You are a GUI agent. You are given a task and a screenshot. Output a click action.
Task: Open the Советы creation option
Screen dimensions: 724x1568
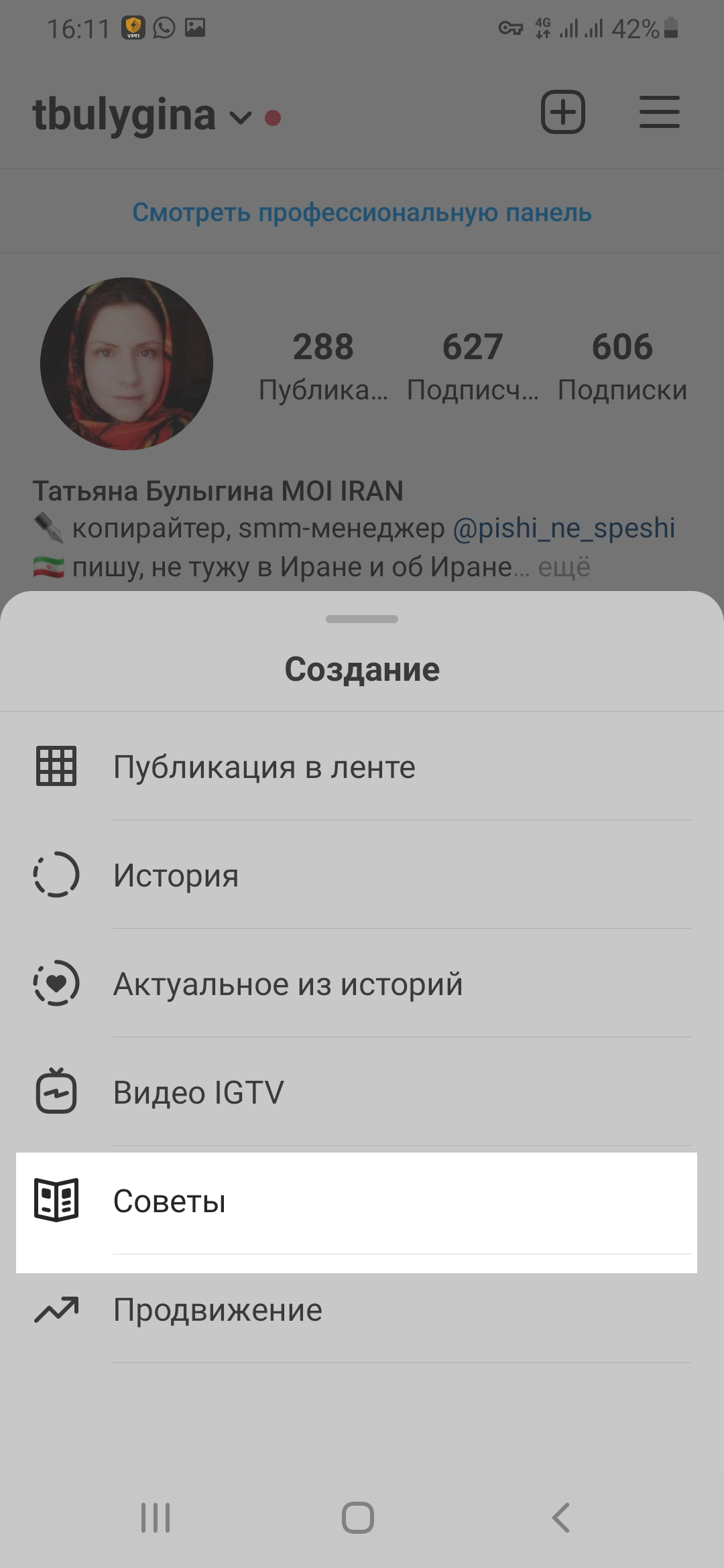tap(169, 1201)
